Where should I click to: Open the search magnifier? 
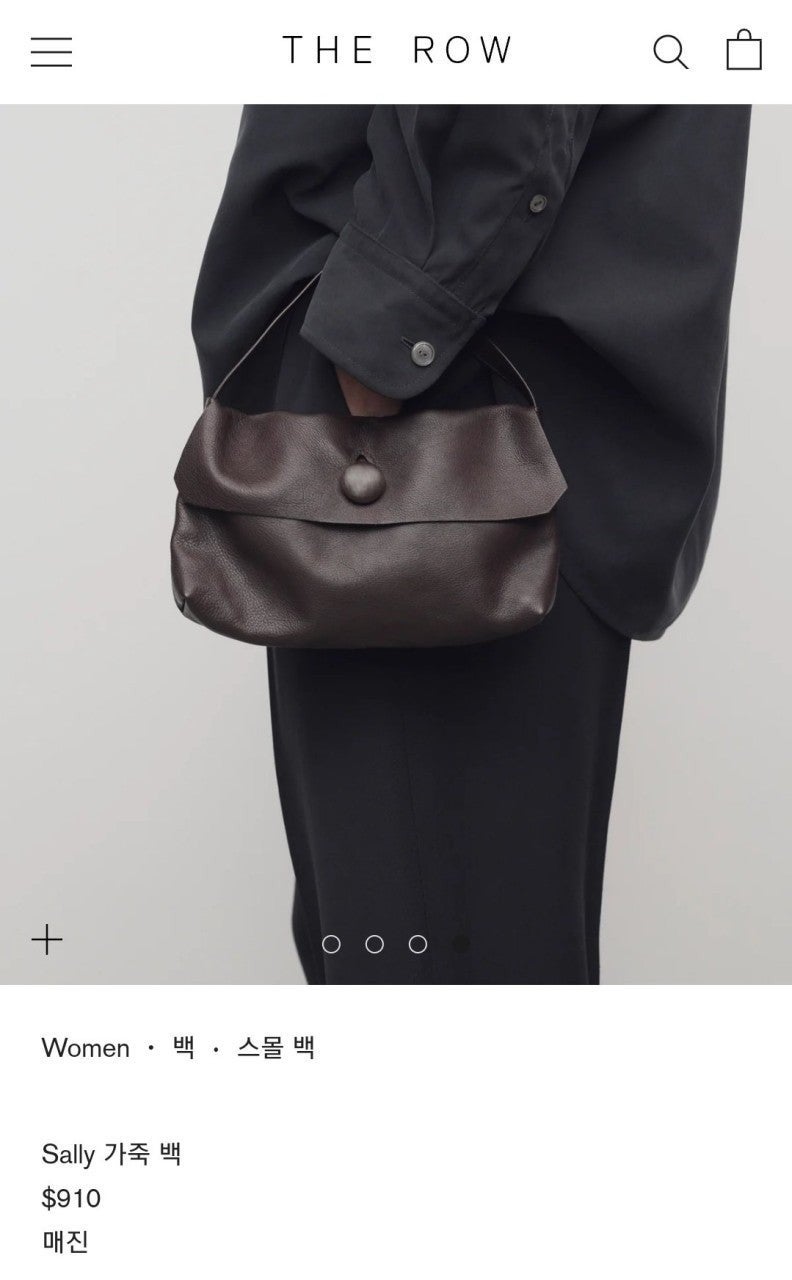tap(670, 51)
